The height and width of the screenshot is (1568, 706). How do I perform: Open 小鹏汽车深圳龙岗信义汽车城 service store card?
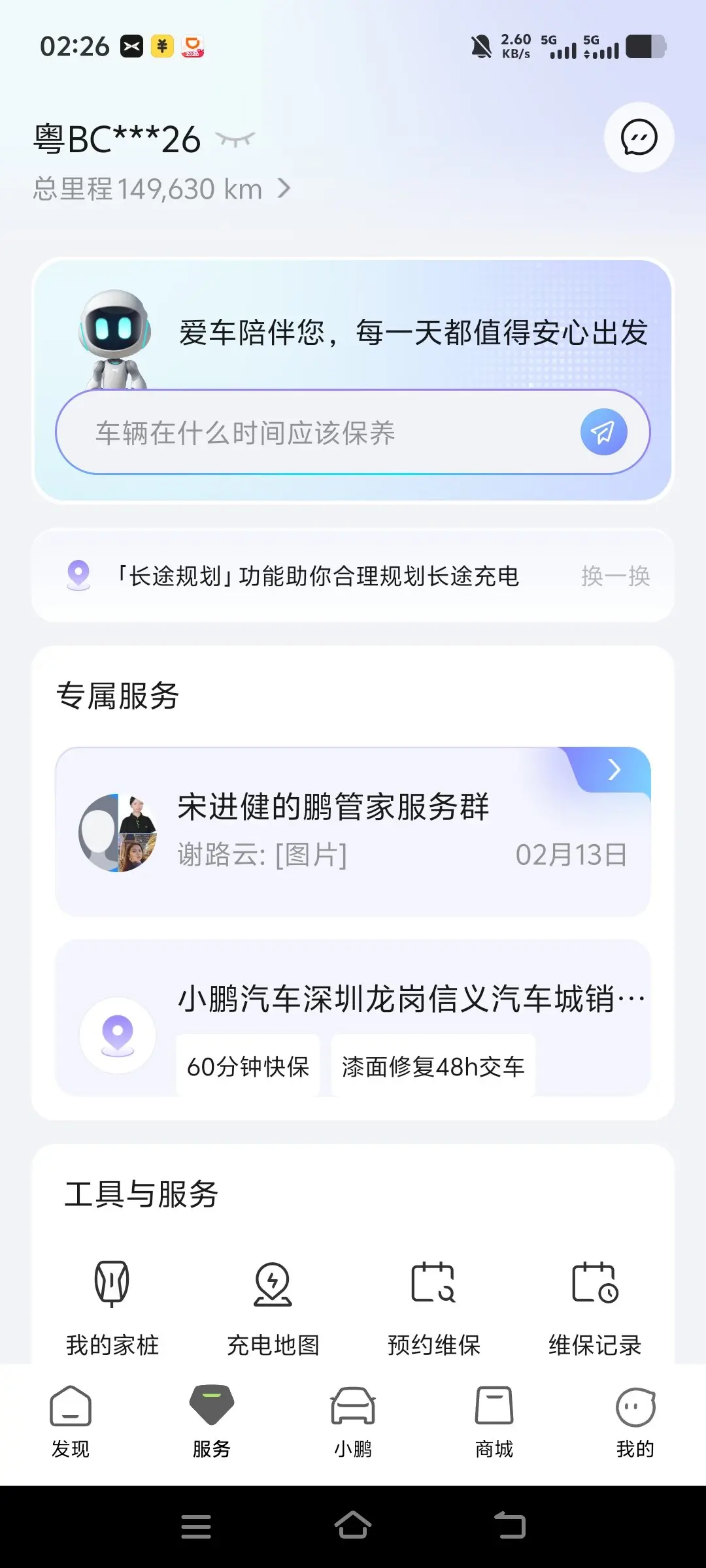(353, 1018)
